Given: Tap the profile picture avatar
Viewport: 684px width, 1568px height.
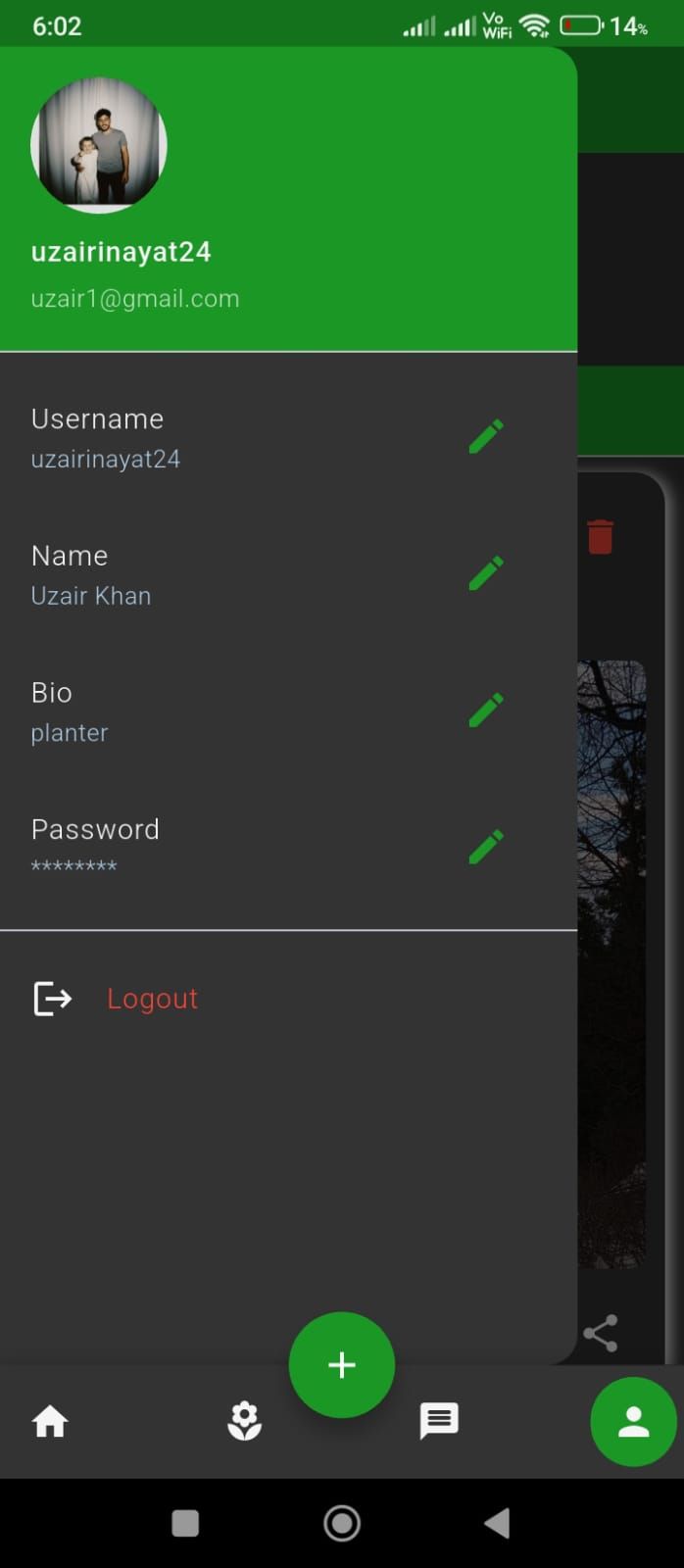Looking at the screenshot, I should (99, 145).
